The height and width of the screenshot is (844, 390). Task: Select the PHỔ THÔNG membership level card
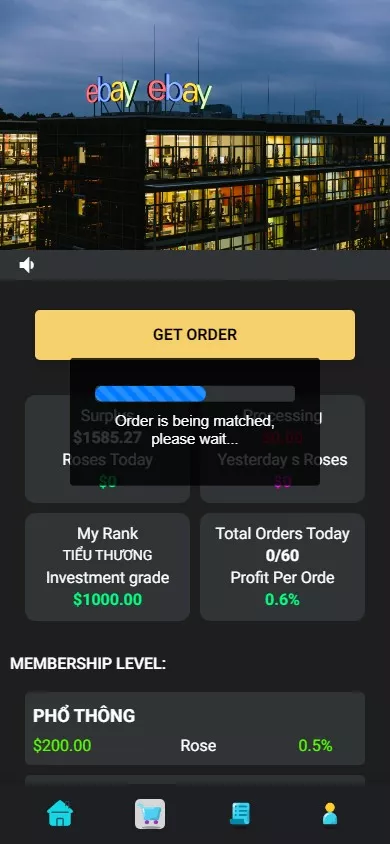pyautogui.click(x=195, y=728)
